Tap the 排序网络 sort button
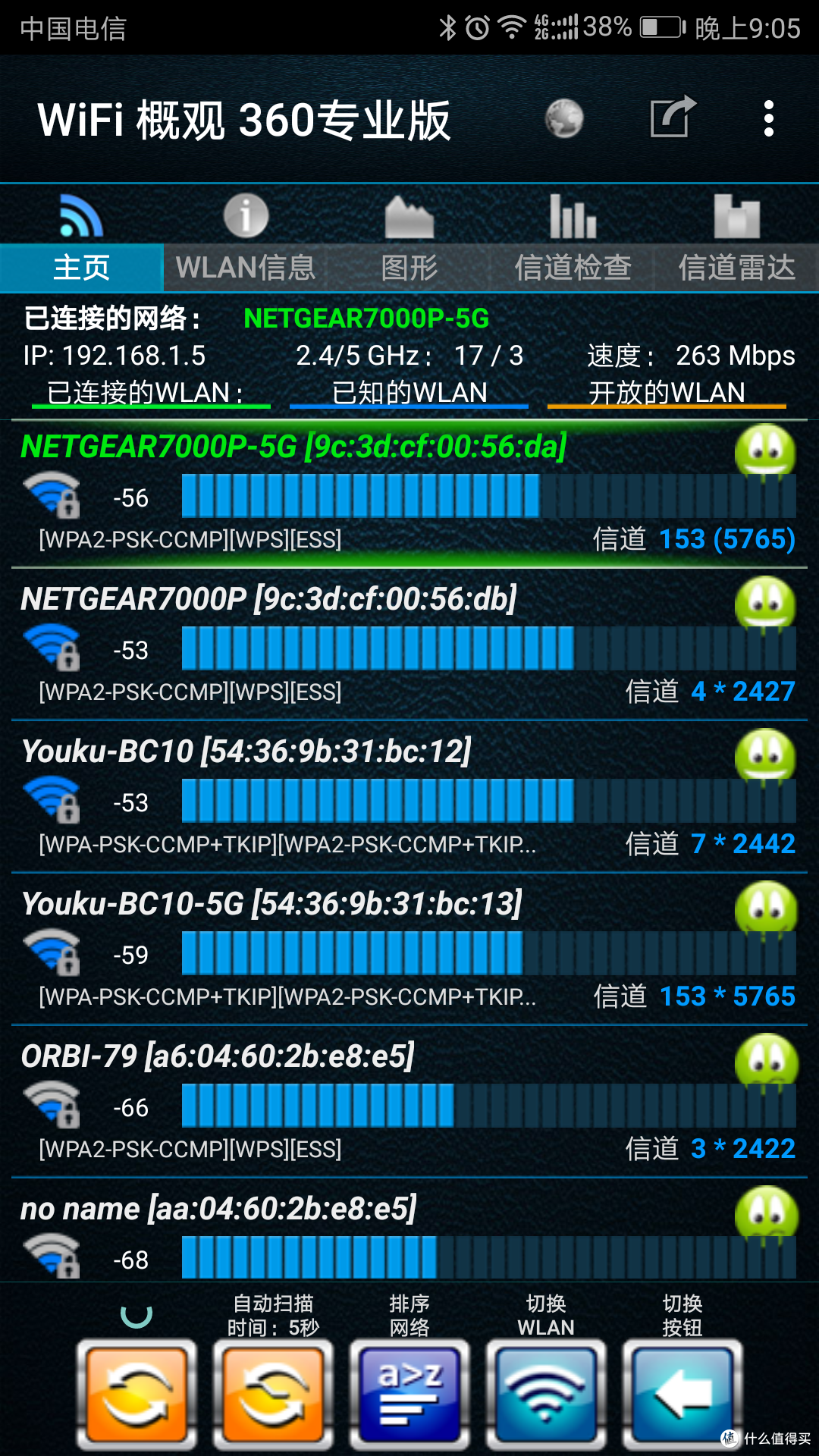This screenshot has width=819, height=1456. [x=409, y=1394]
